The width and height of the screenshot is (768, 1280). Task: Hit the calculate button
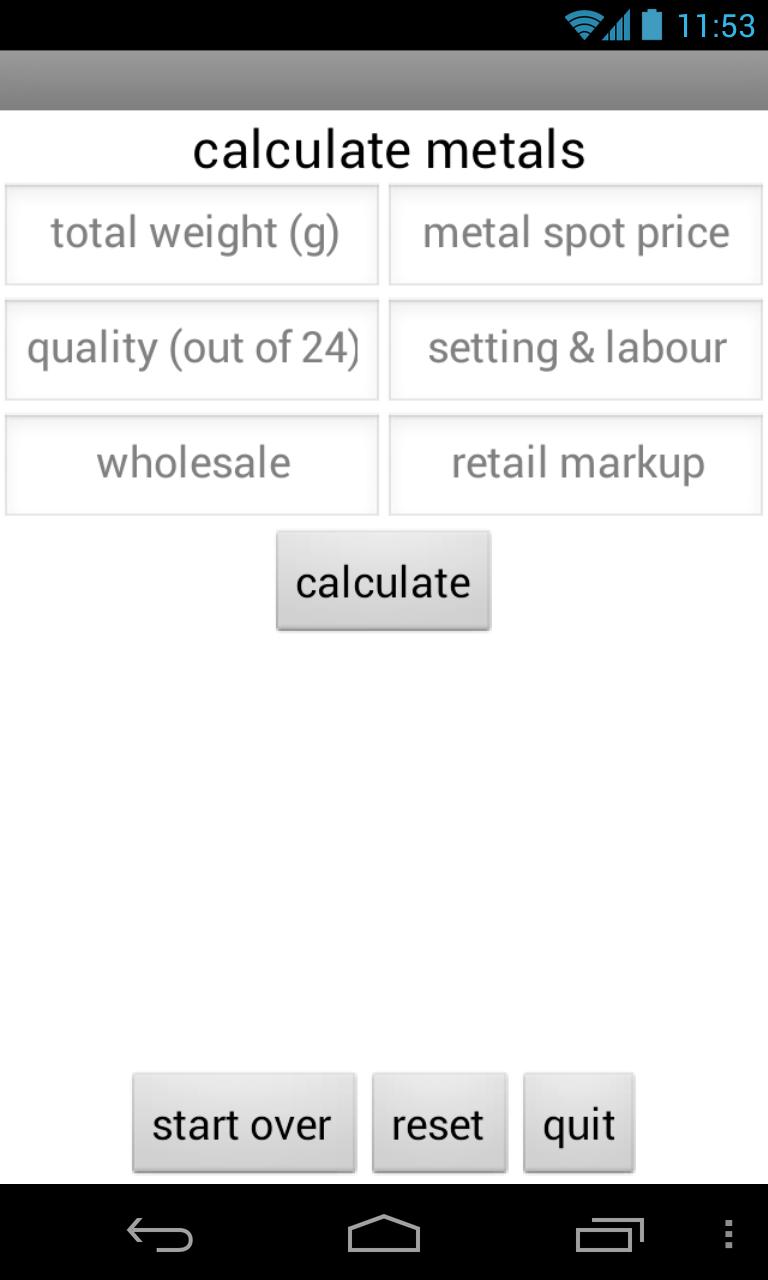(x=383, y=581)
